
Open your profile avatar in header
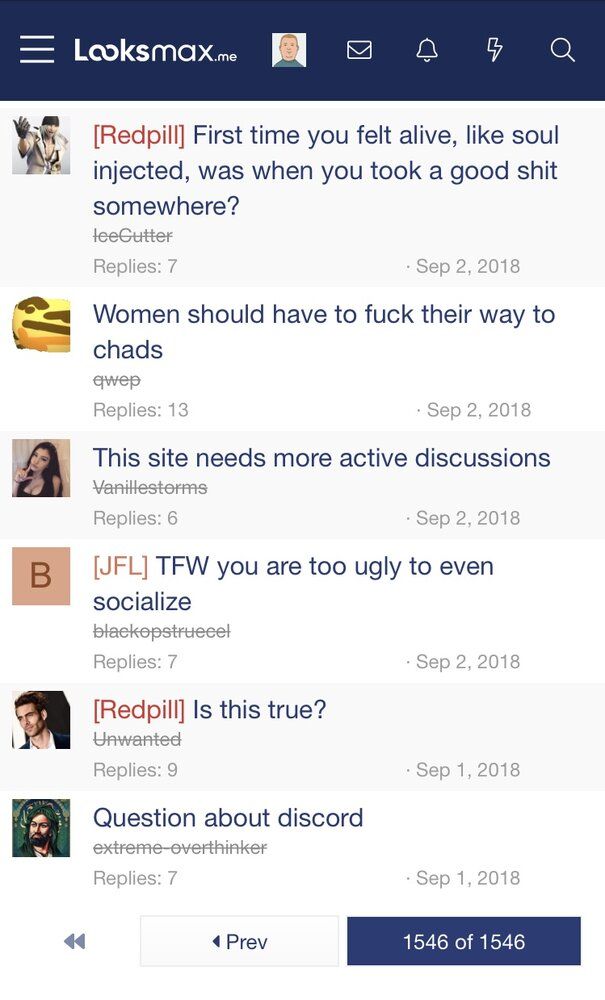click(289, 50)
